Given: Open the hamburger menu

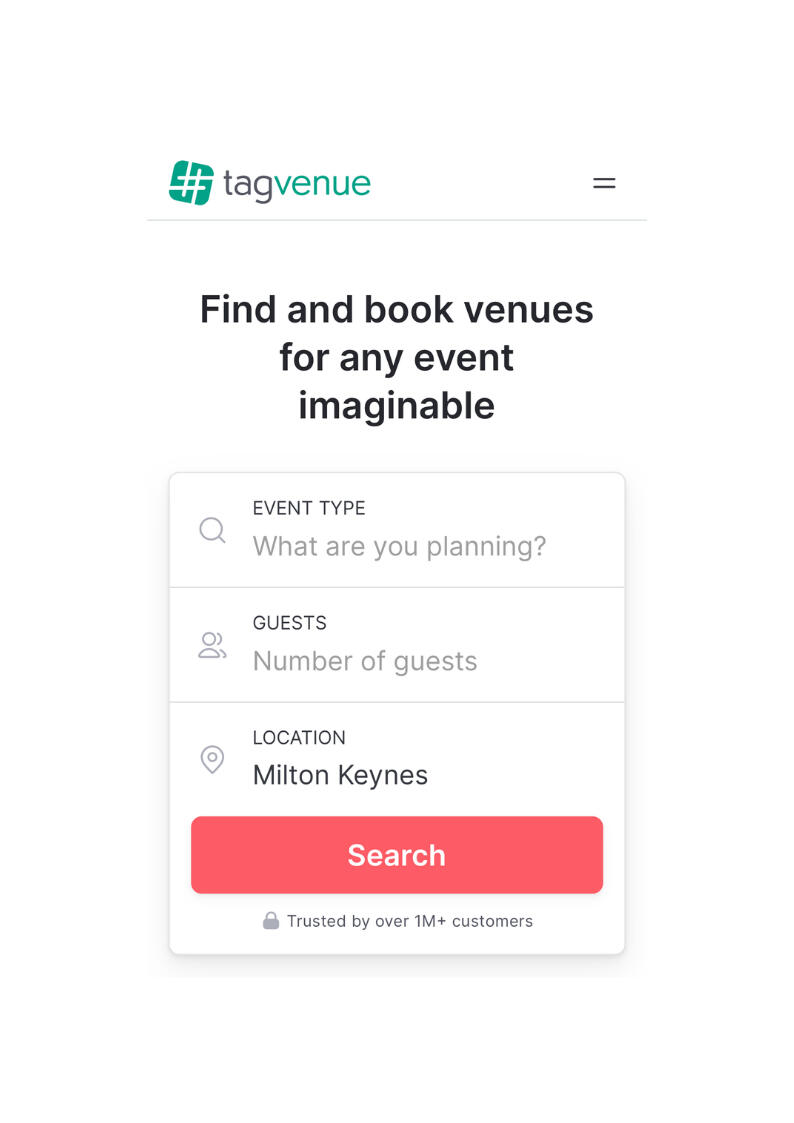Looking at the screenshot, I should [604, 183].
